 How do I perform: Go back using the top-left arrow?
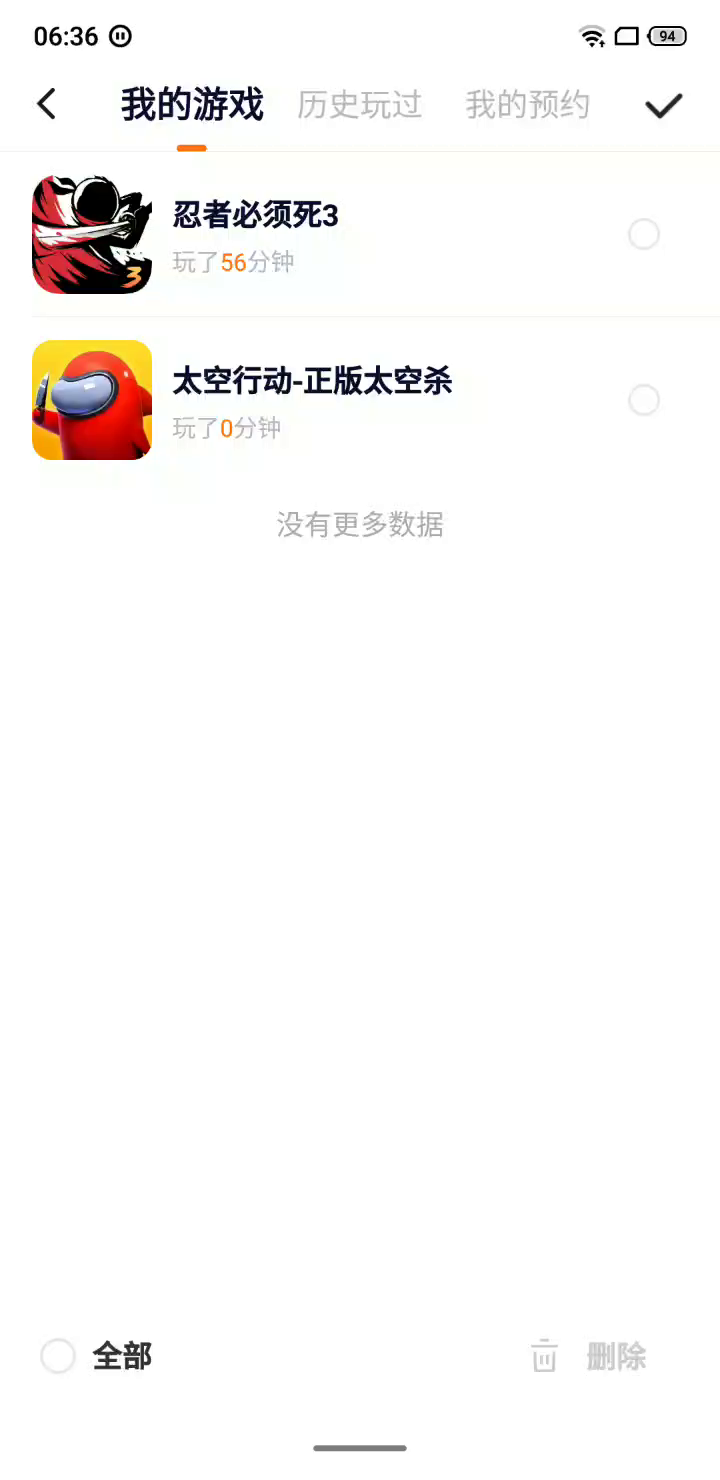46,104
